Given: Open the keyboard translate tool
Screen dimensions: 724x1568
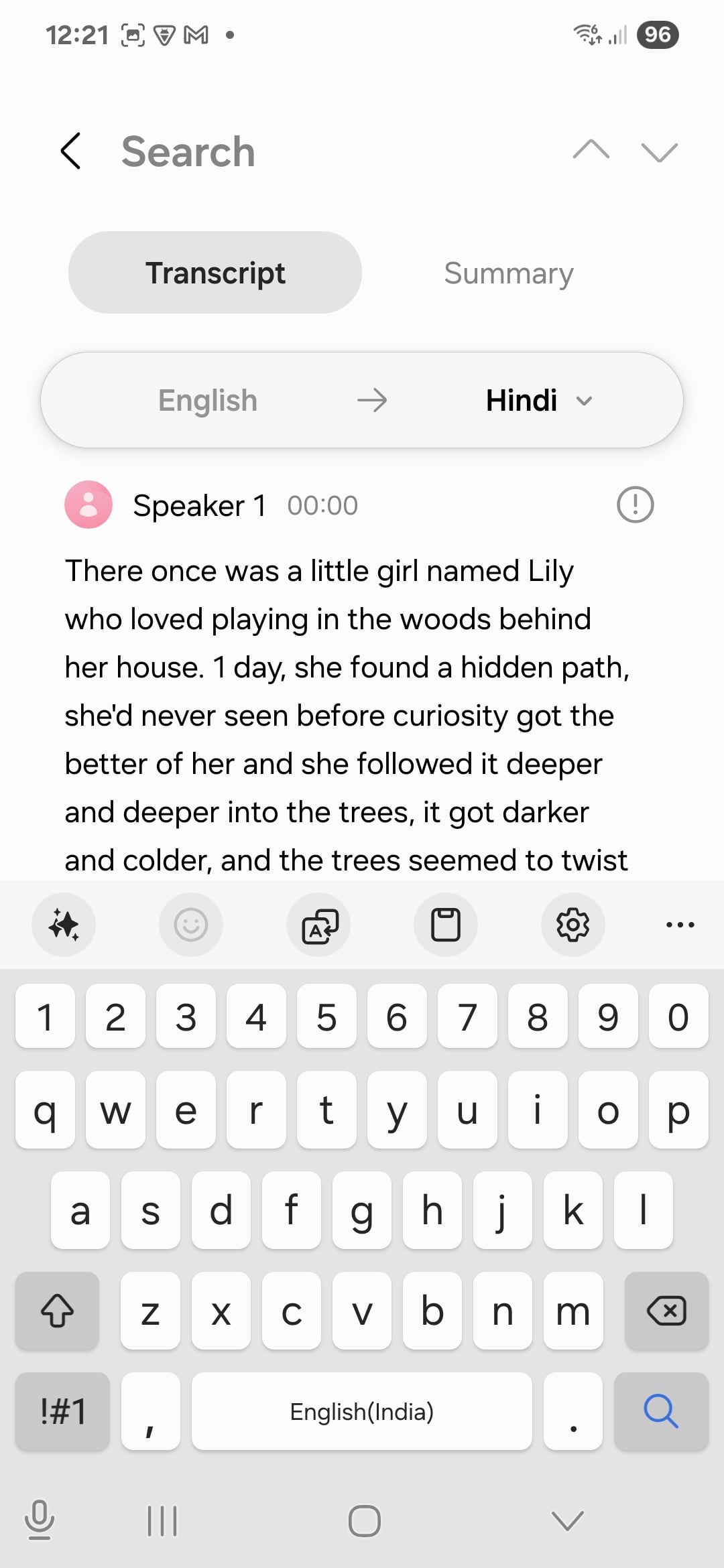Looking at the screenshot, I should [318, 925].
